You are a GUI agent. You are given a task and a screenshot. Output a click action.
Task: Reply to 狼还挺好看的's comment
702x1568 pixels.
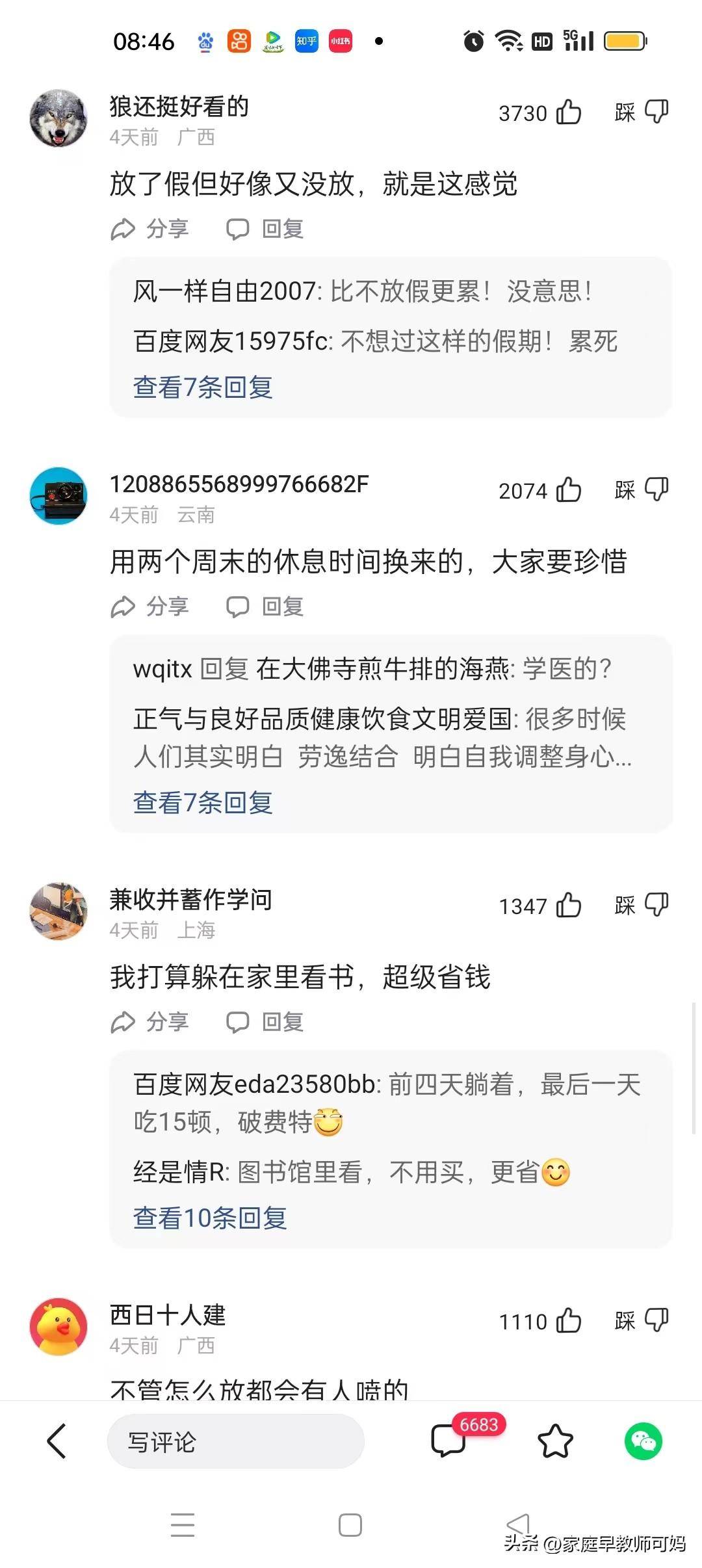point(265,229)
